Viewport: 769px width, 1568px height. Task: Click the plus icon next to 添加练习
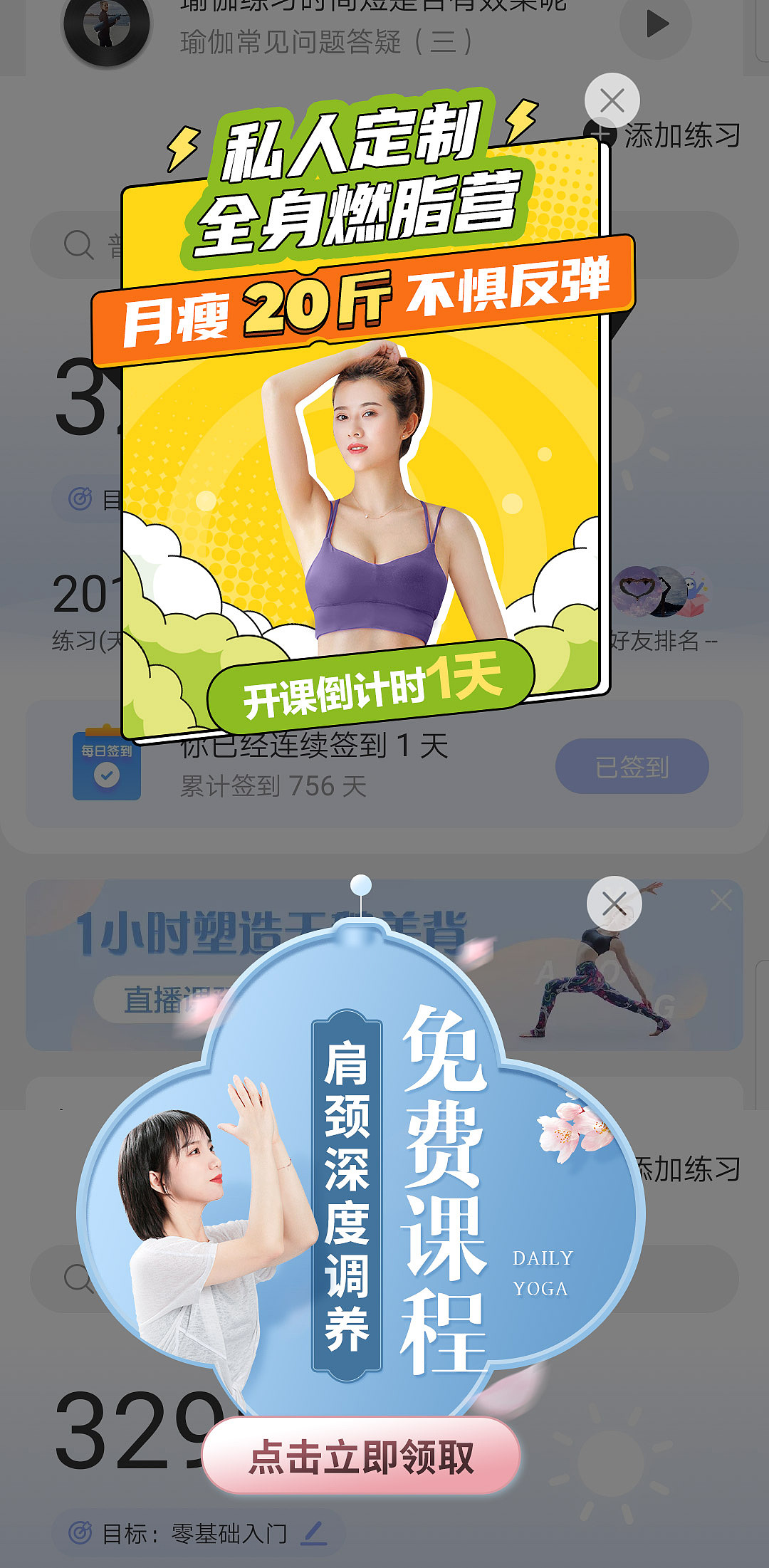[x=602, y=135]
